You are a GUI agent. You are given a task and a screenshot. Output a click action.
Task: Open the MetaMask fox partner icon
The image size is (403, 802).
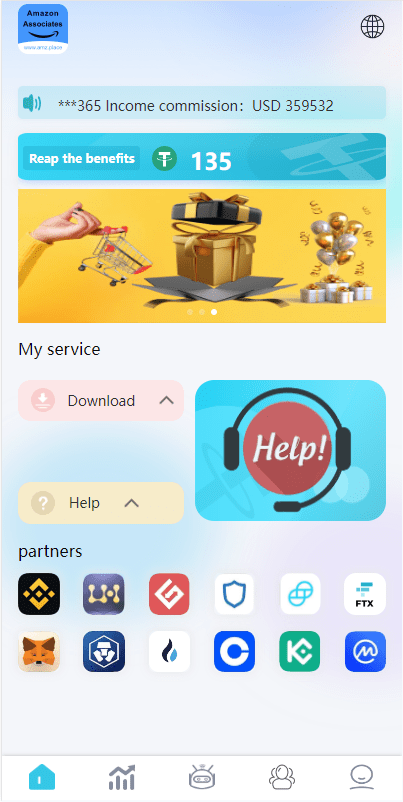coord(39,651)
